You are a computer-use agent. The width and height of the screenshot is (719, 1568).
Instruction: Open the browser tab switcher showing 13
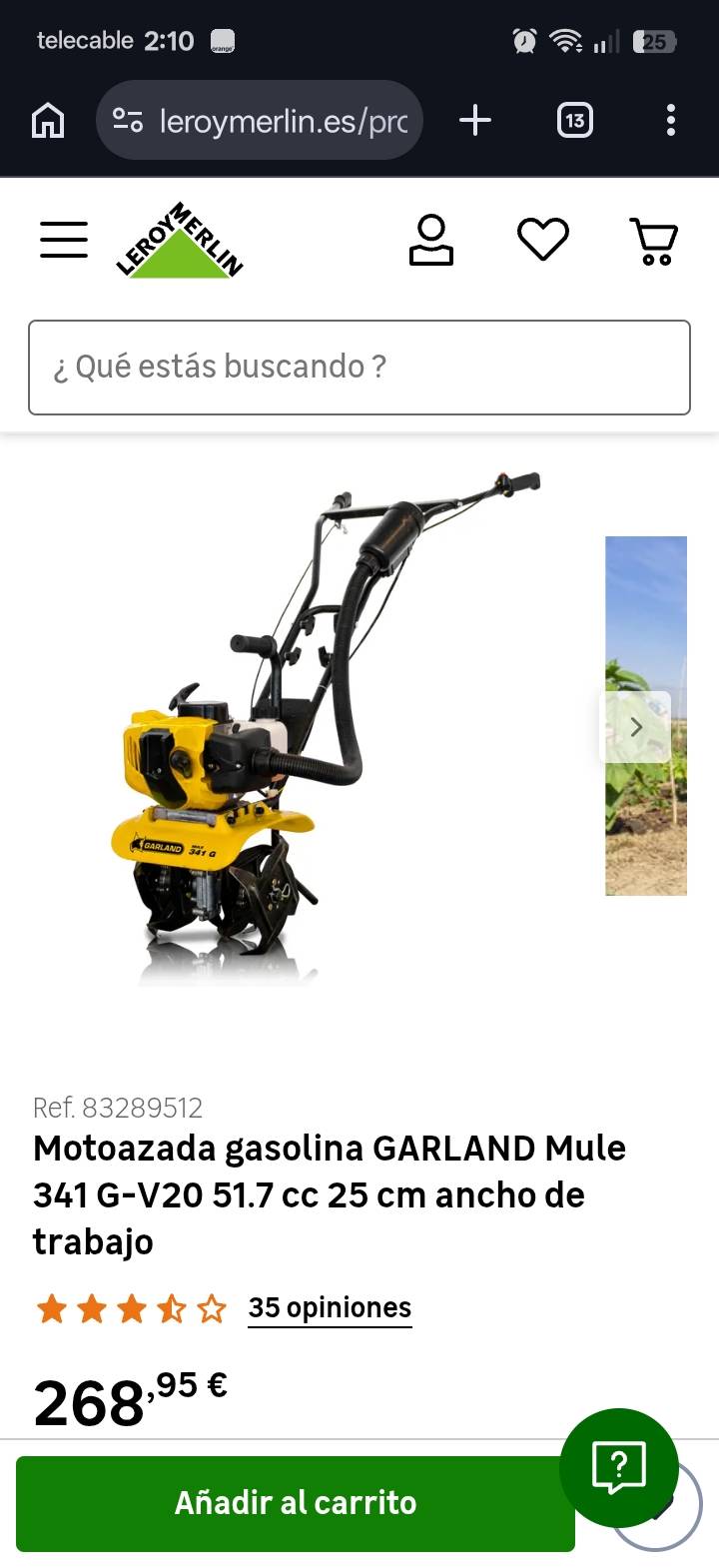pos(574,120)
